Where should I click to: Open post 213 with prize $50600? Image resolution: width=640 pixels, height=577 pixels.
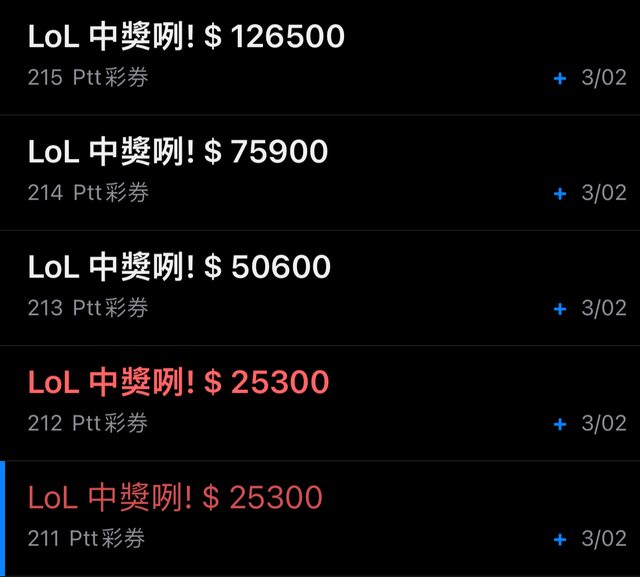(179, 267)
